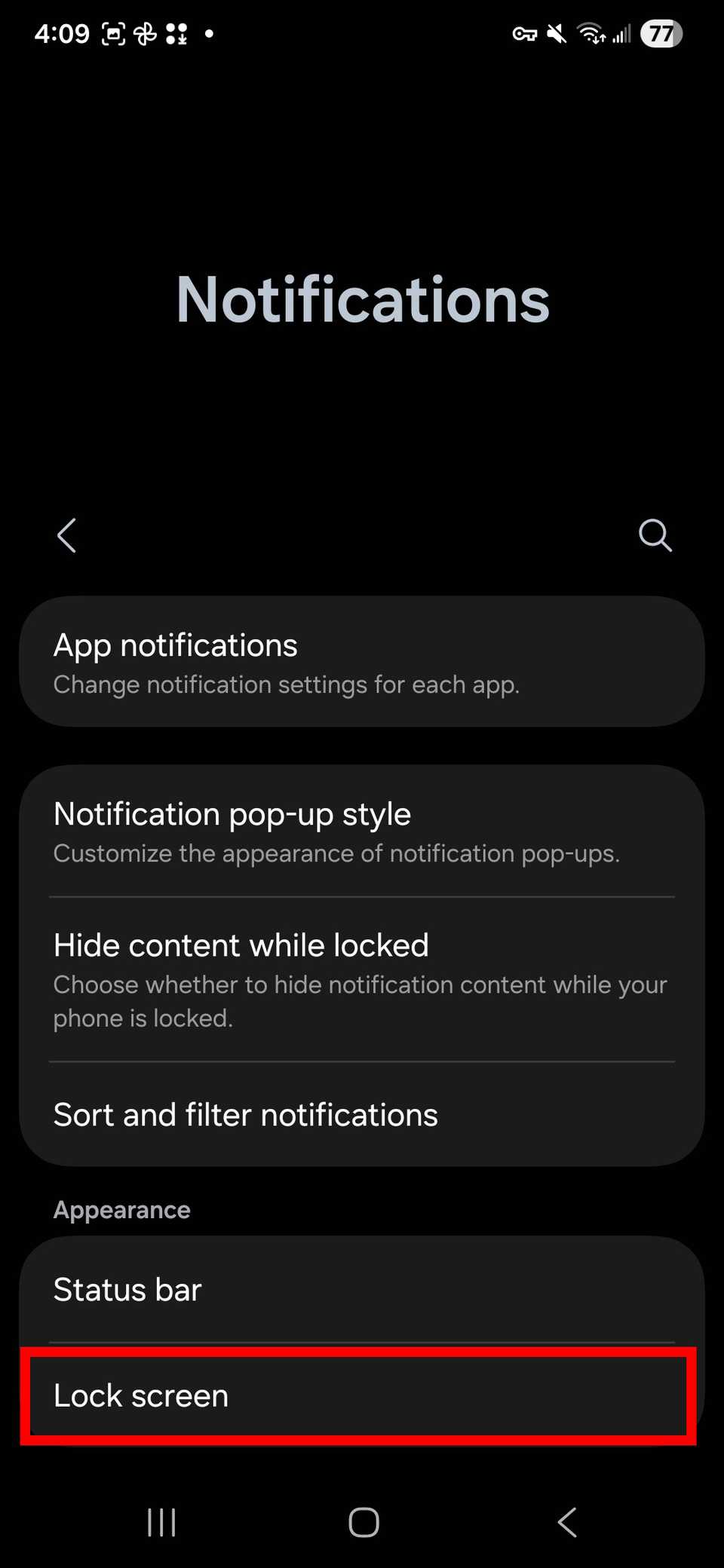Open App notifications settings
724x1568 pixels.
click(x=362, y=662)
